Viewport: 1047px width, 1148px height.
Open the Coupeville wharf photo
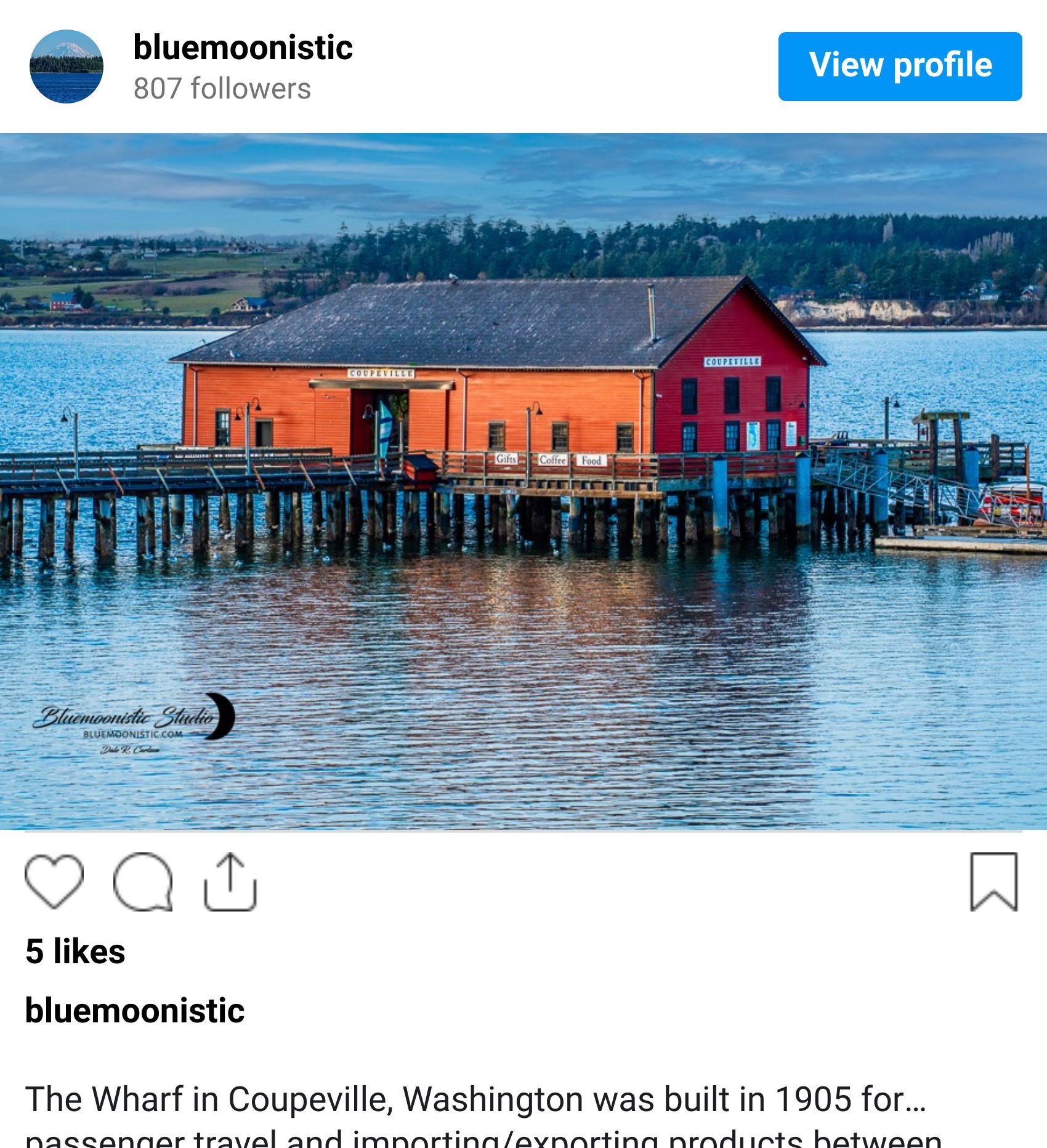click(523, 482)
